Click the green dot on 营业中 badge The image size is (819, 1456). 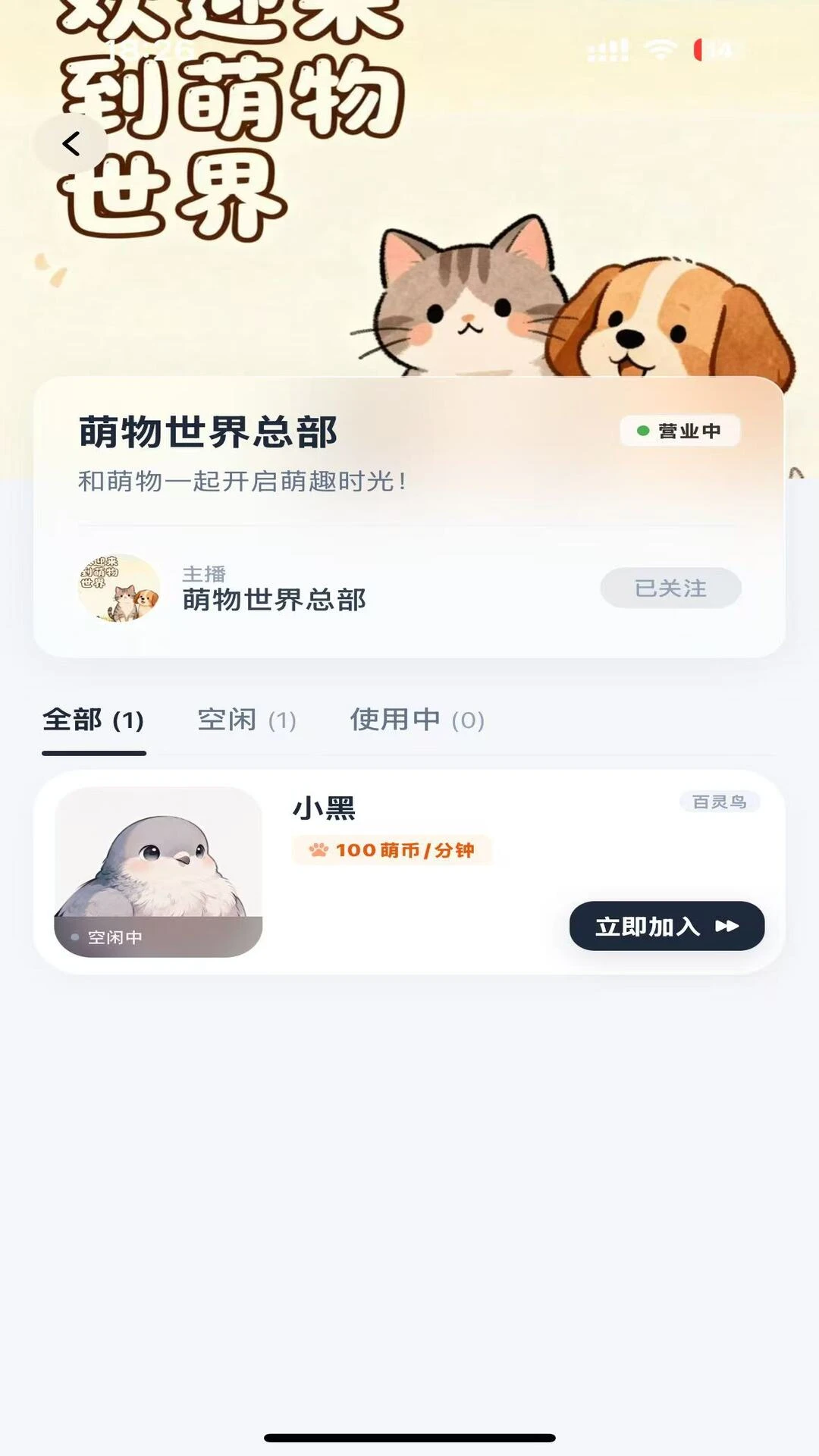click(x=644, y=430)
